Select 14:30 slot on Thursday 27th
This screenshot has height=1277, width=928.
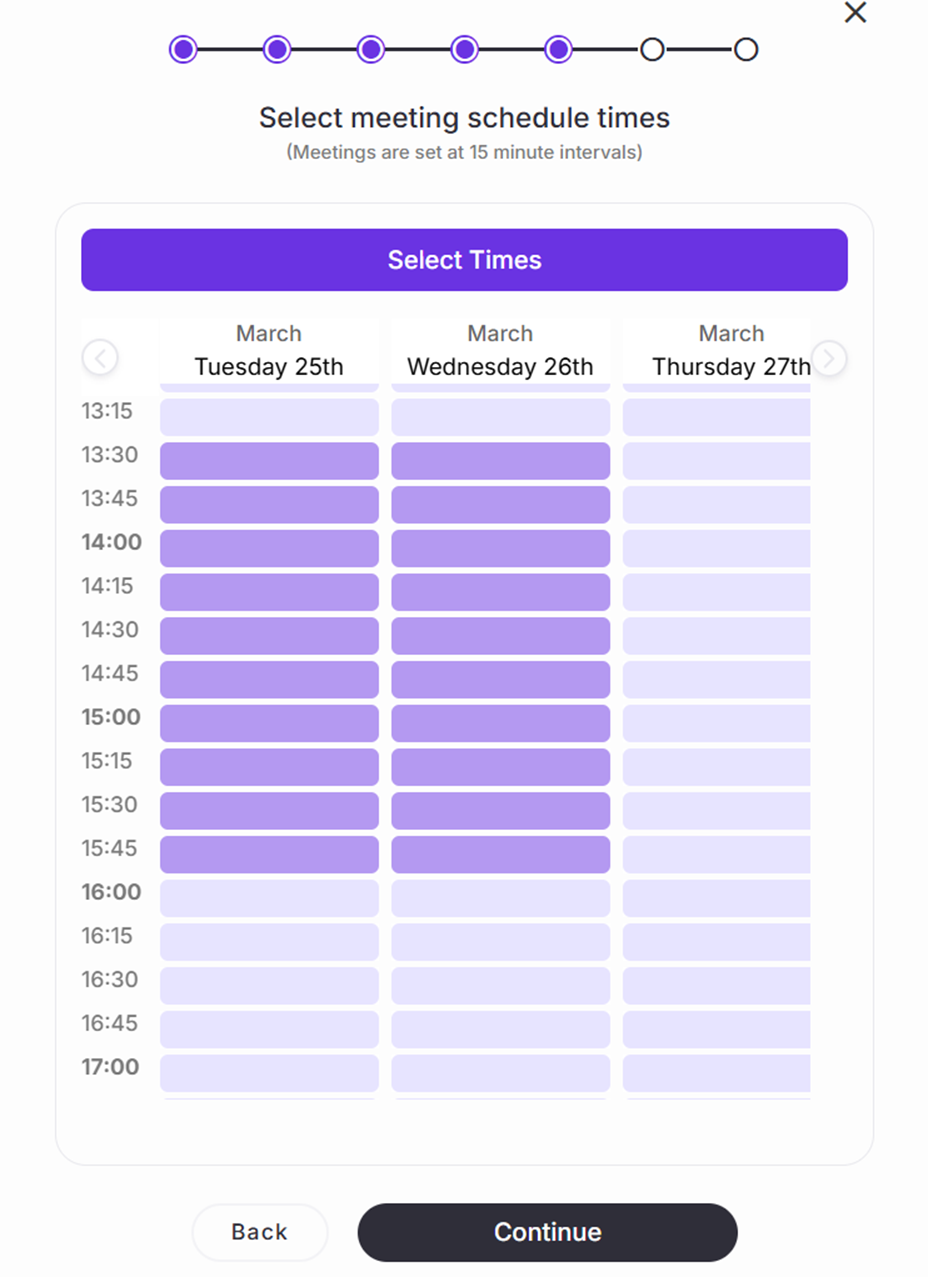(716, 636)
